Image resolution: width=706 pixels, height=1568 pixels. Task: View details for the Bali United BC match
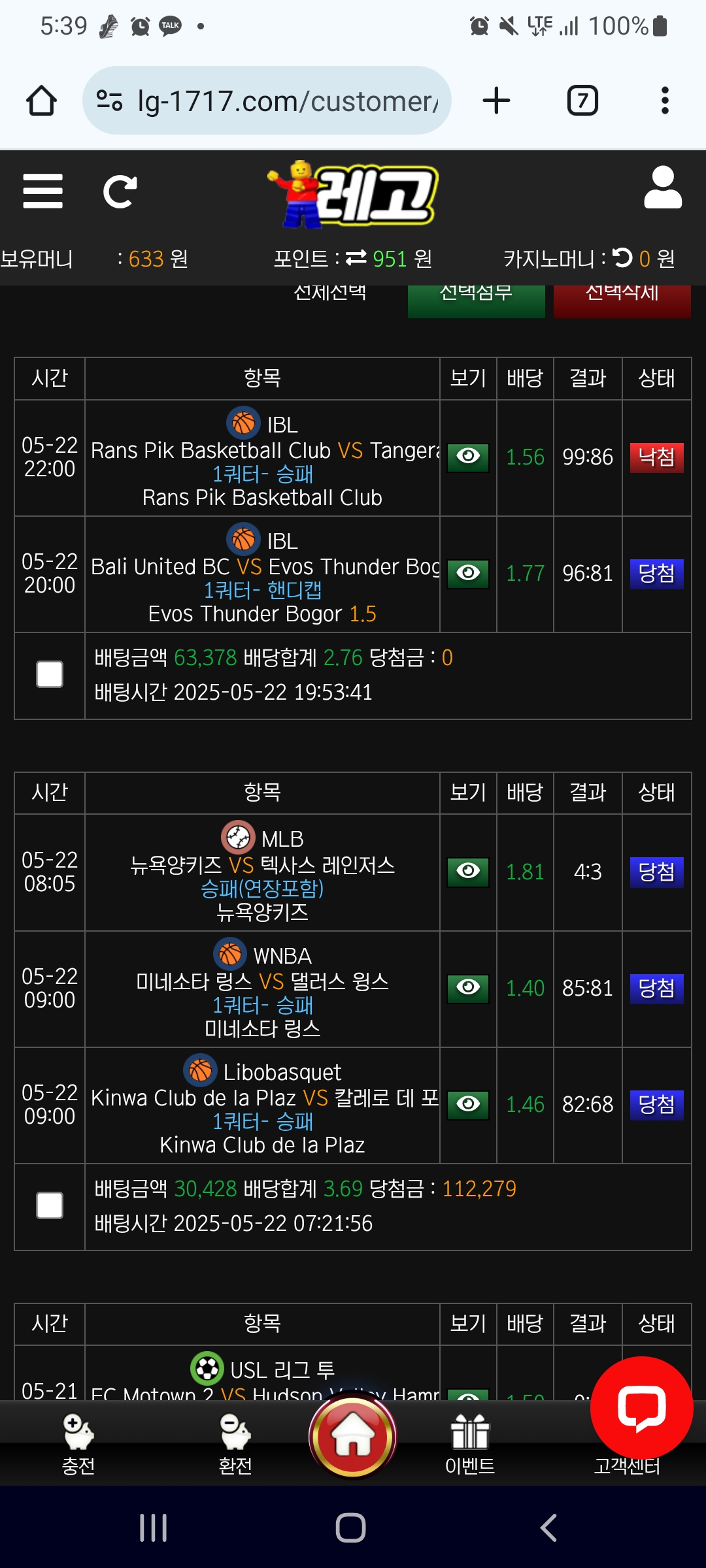point(468,574)
